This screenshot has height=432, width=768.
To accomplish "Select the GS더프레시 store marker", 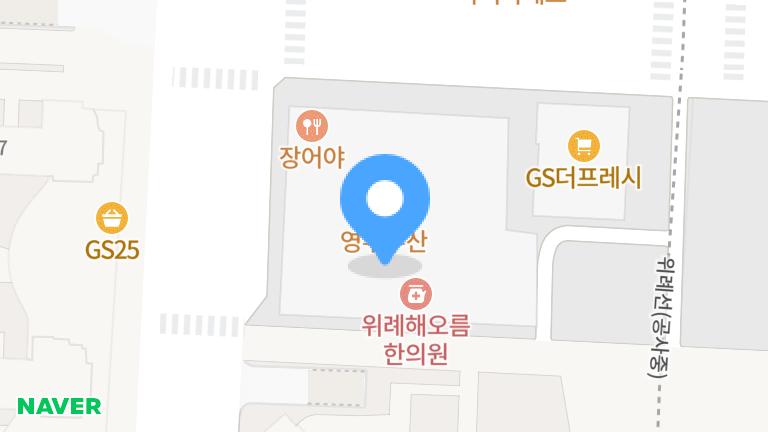I will [x=583, y=147].
